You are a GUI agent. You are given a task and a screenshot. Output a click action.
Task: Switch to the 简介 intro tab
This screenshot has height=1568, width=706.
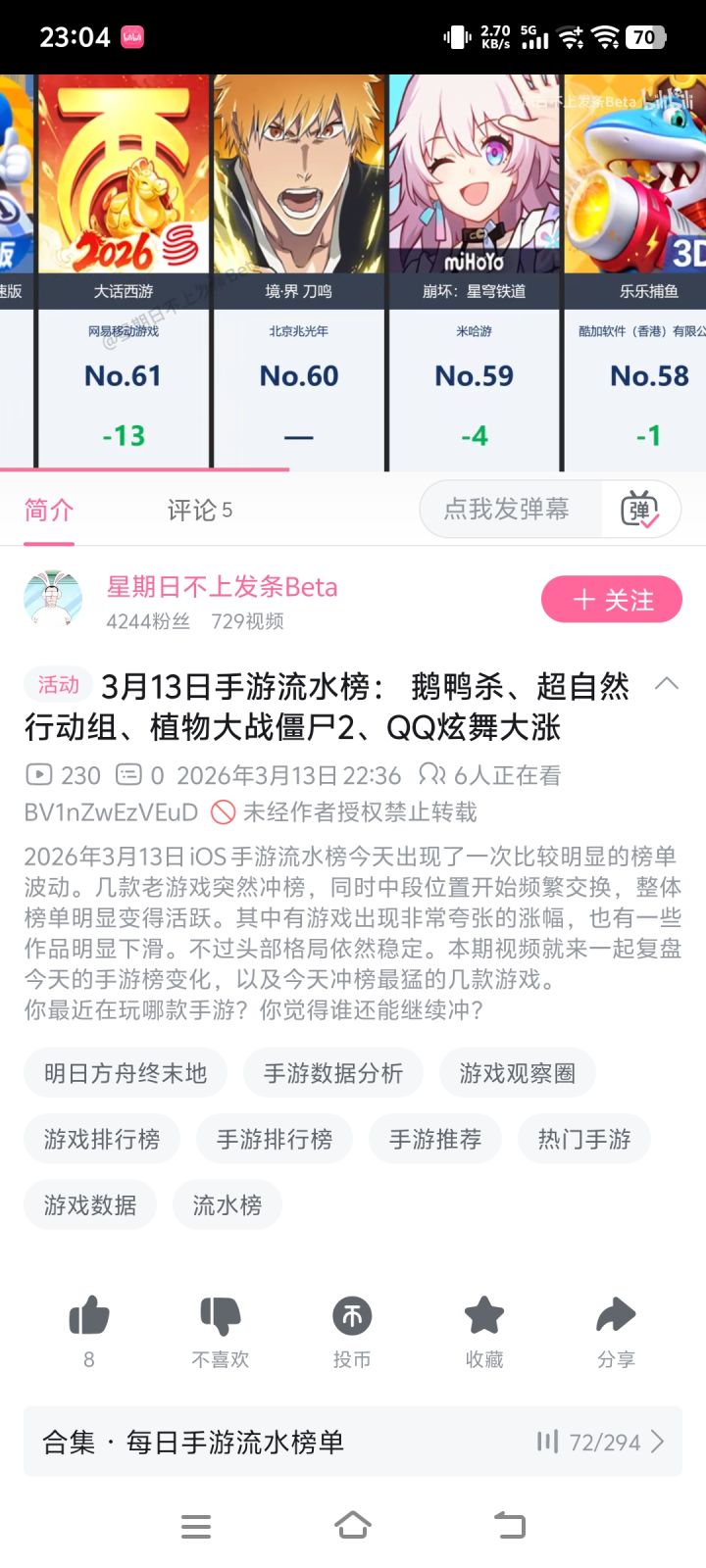tap(46, 509)
